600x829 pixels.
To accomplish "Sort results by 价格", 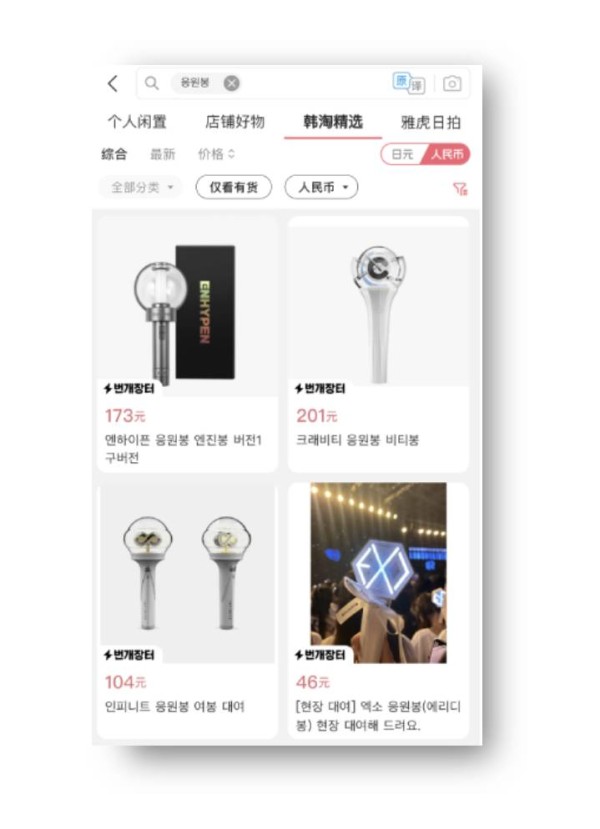I will [216, 154].
